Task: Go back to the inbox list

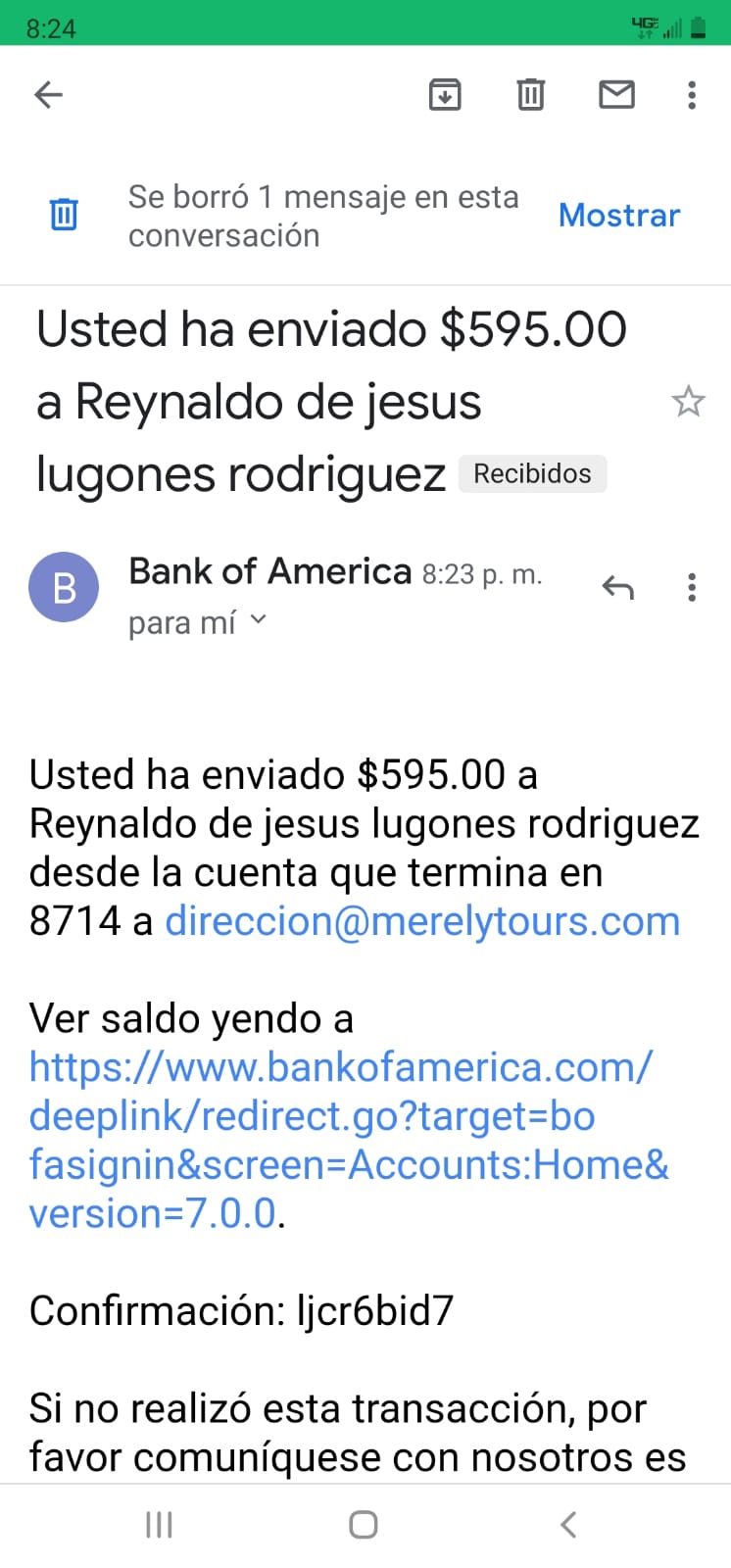Action: click(48, 95)
